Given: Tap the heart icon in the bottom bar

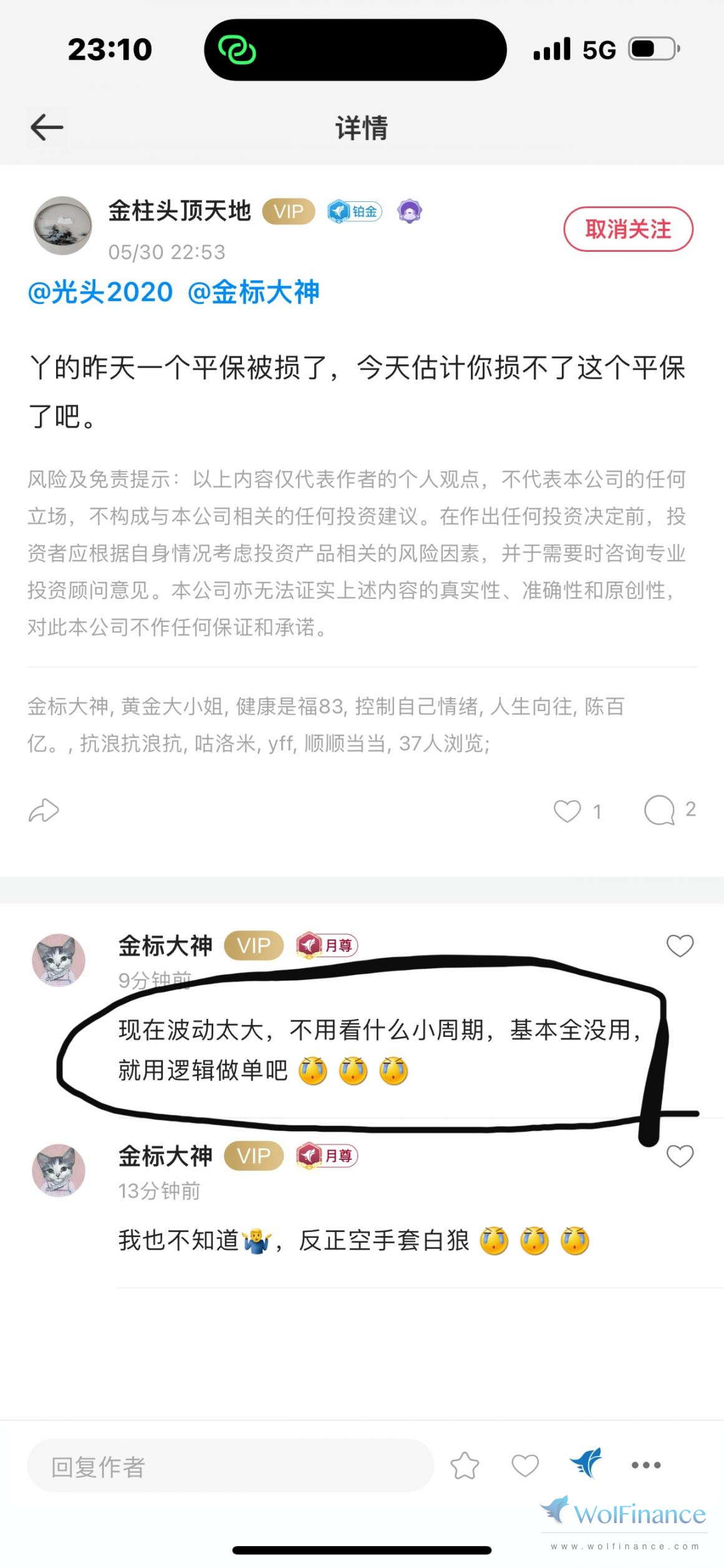Looking at the screenshot, I should click(x=524, y=1466).
